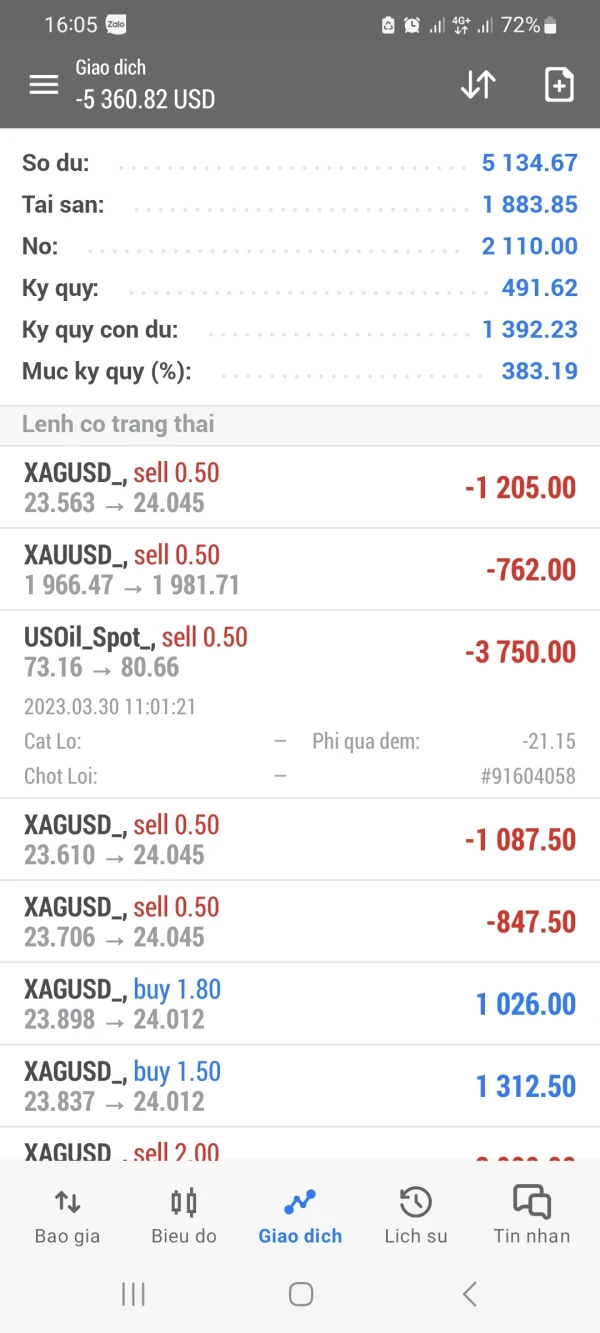Viewport: 600px width, 1333px height.
Task: Tap the XAGUSD buy 1.50 position
Action: (300, 1085)
